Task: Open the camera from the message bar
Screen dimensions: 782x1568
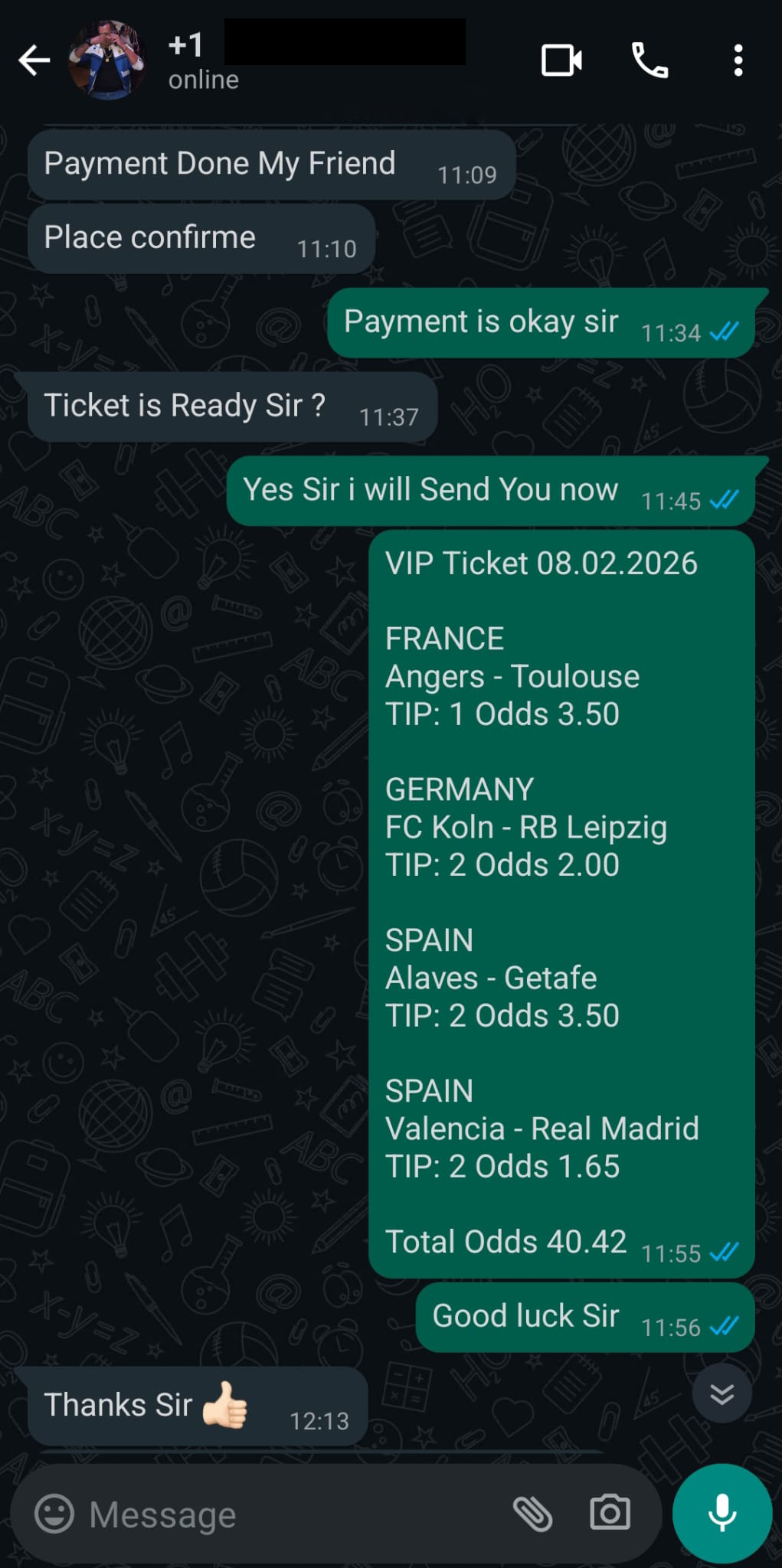Action: pos(610,1513)
